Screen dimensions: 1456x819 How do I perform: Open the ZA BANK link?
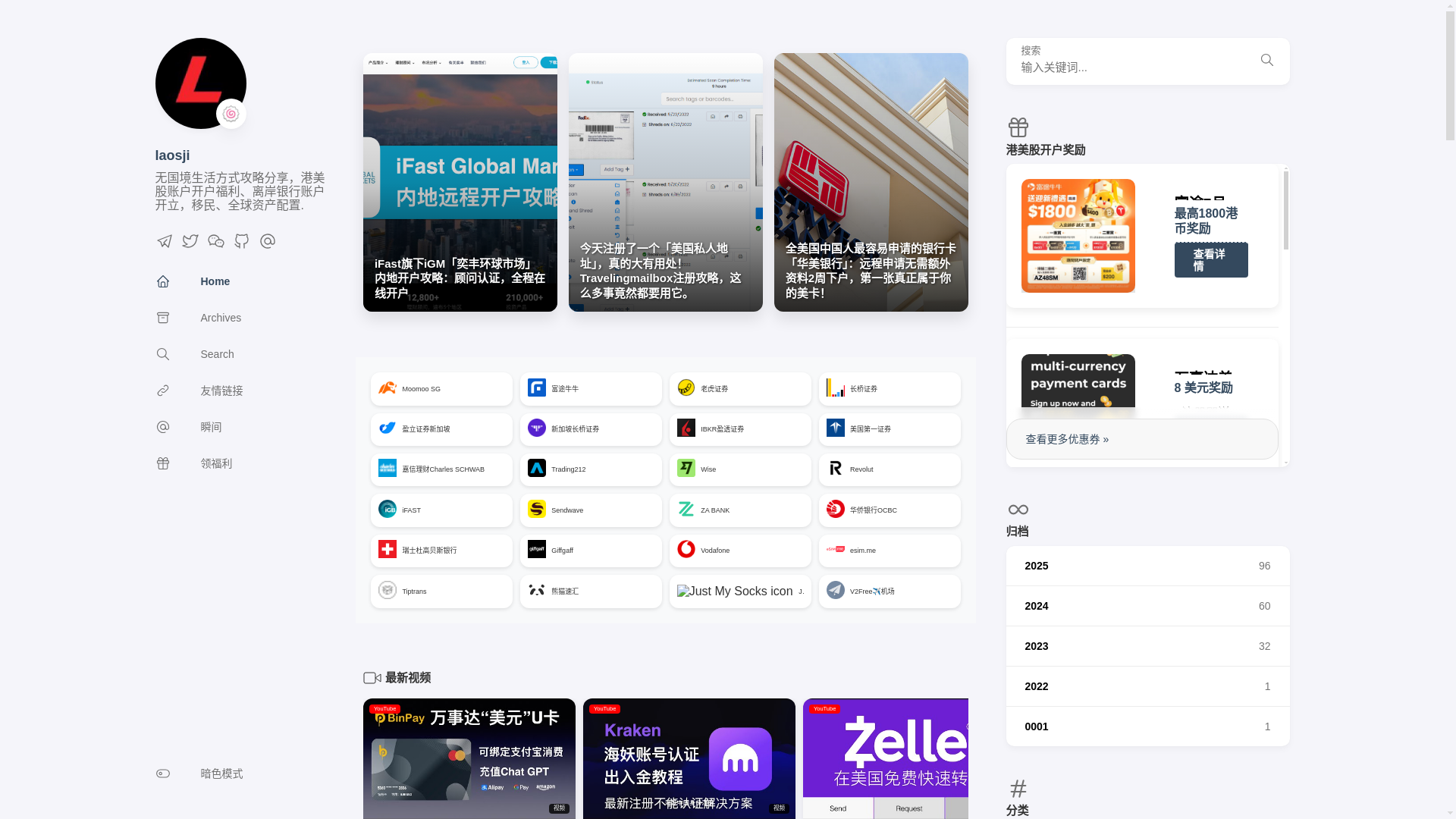click(739, 510)
